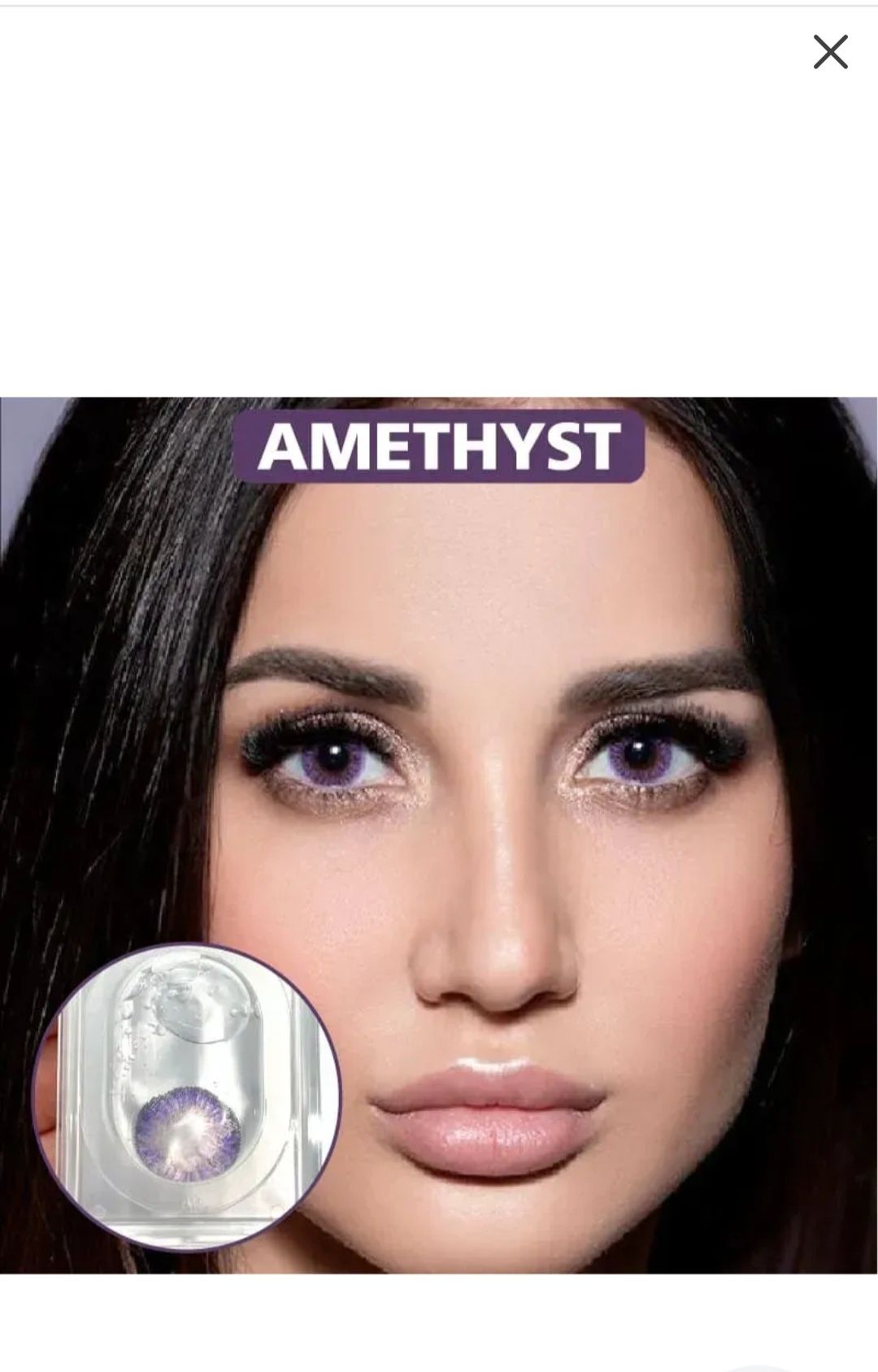
Task: Close the full-screen image viewer
Action: [830, 52]
